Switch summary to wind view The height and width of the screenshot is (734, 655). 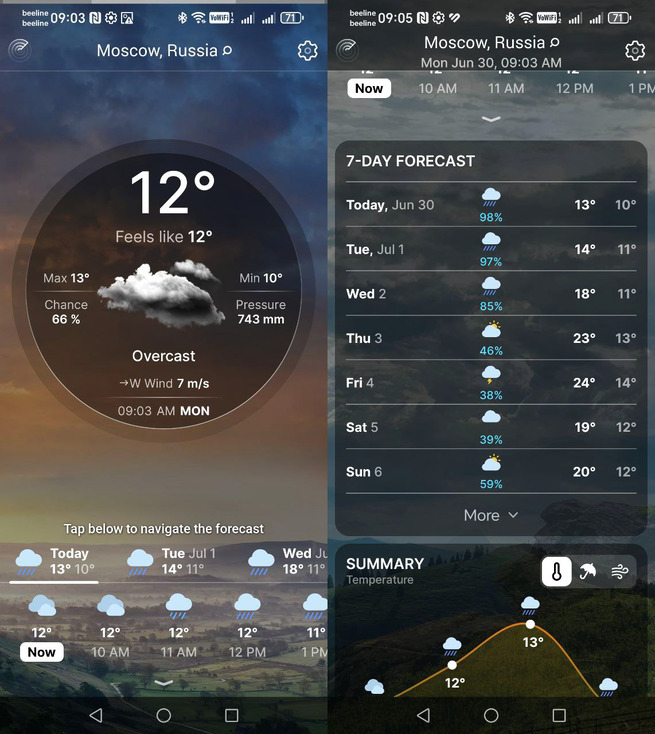(x=620, y=572)
